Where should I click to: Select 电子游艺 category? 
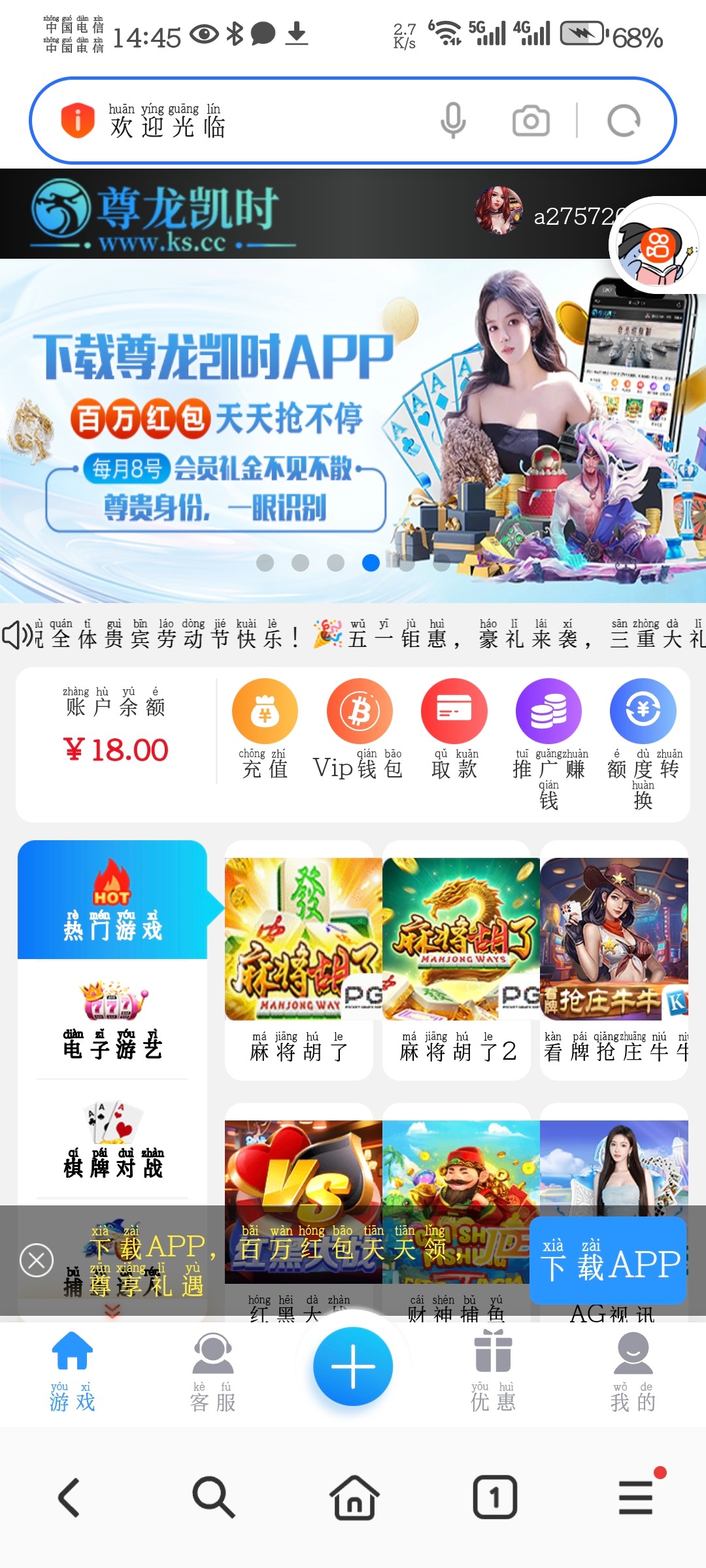click(x=112, y=1019)
